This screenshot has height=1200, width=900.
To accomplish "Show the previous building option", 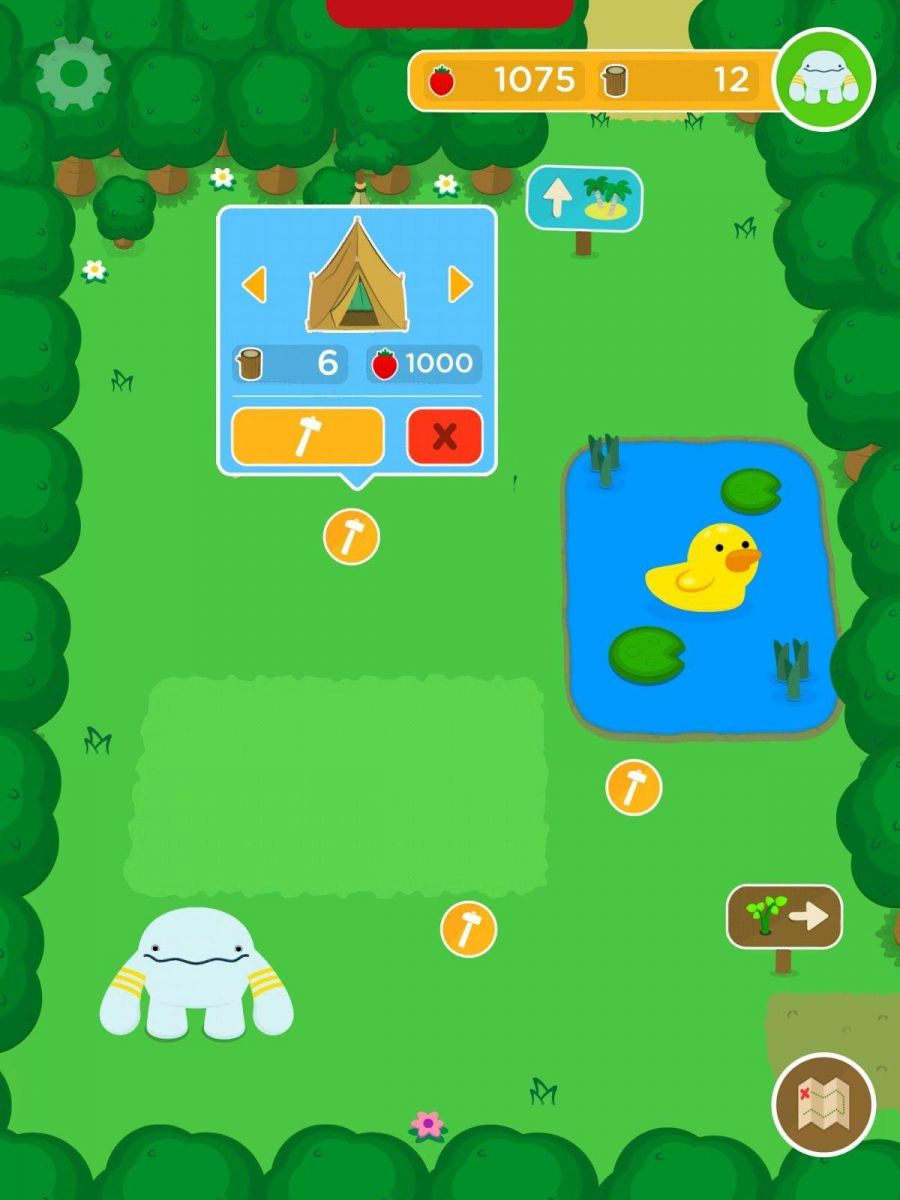I will 254,286.
